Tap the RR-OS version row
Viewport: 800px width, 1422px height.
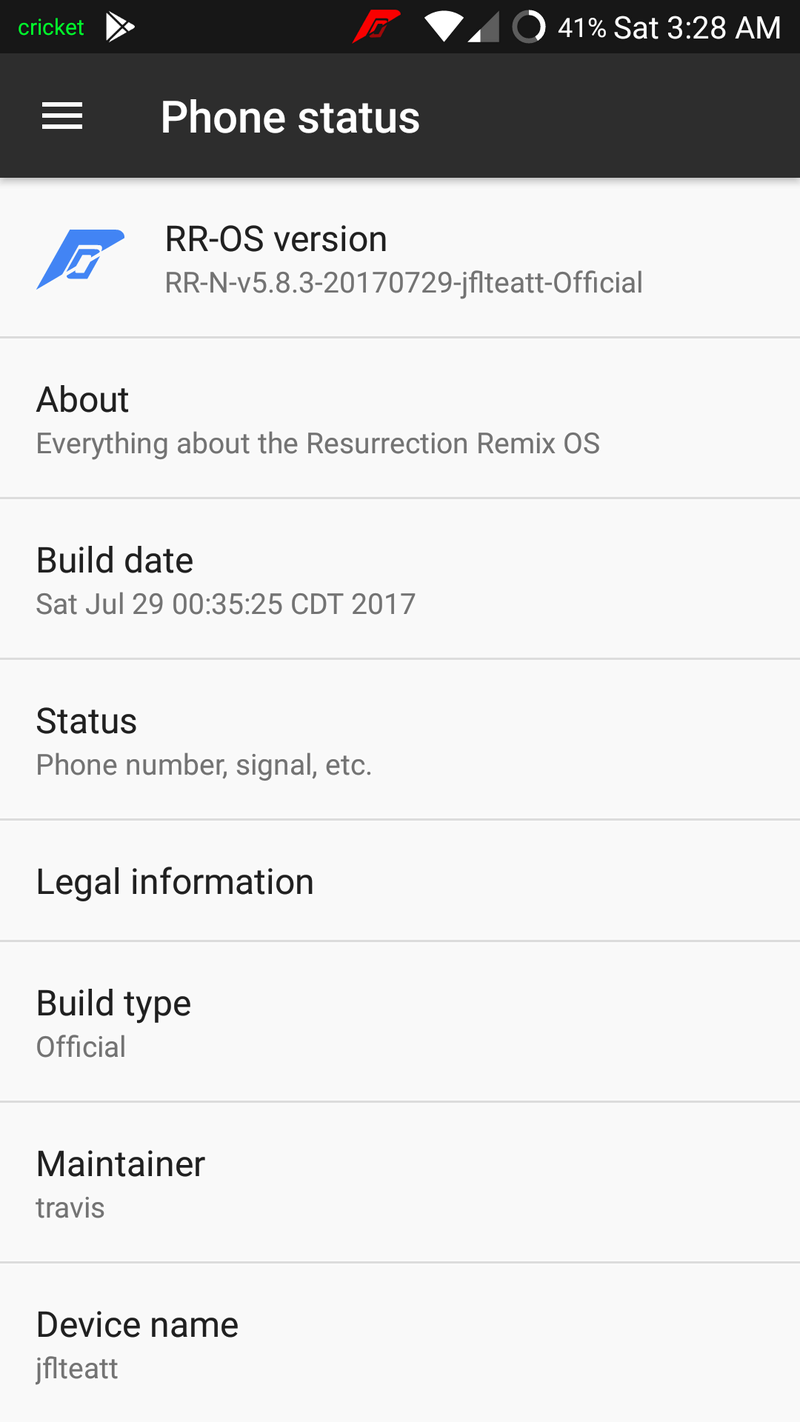coord(400,259)
